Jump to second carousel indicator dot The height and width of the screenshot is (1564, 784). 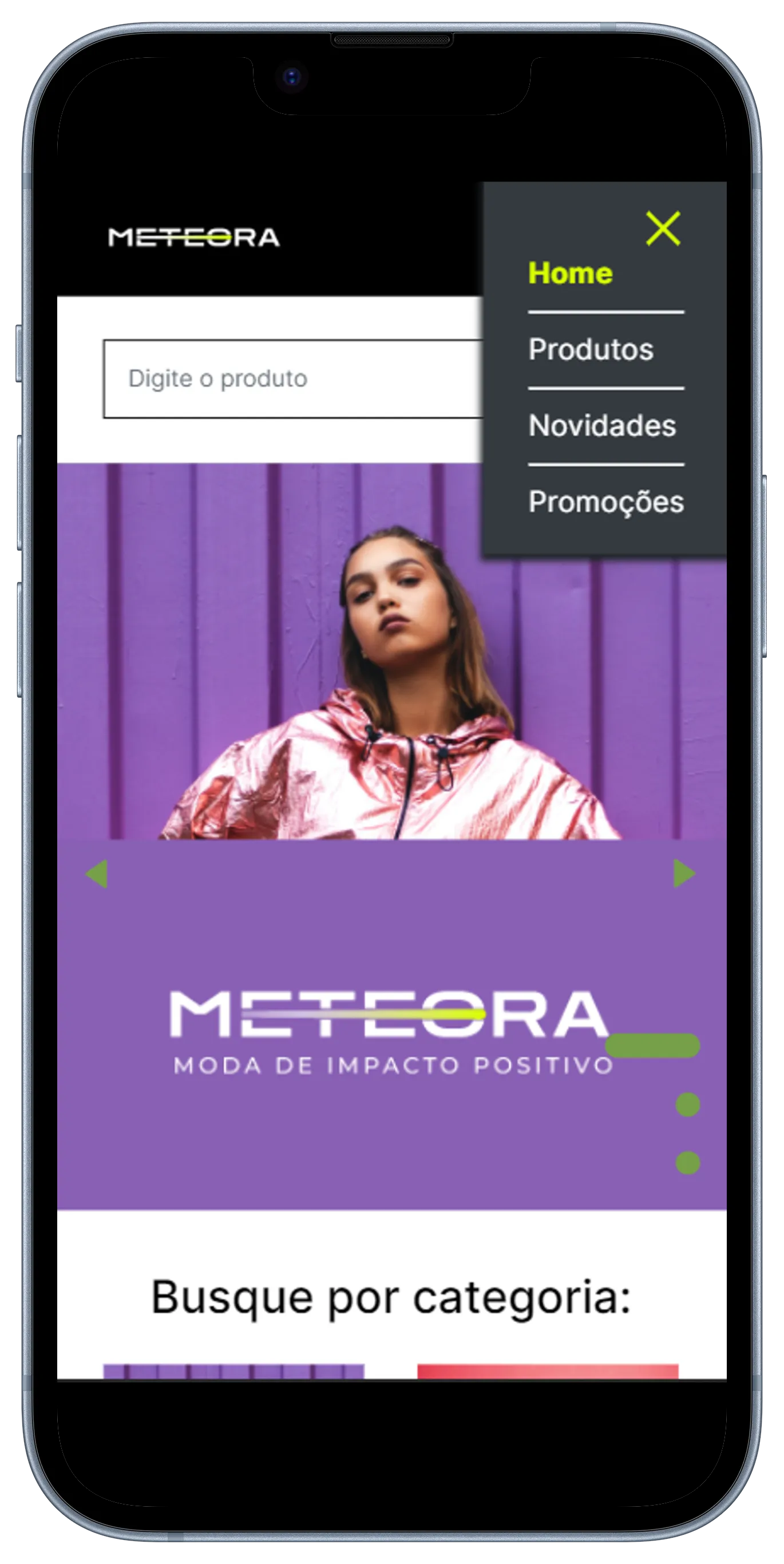click(687, 1104)
